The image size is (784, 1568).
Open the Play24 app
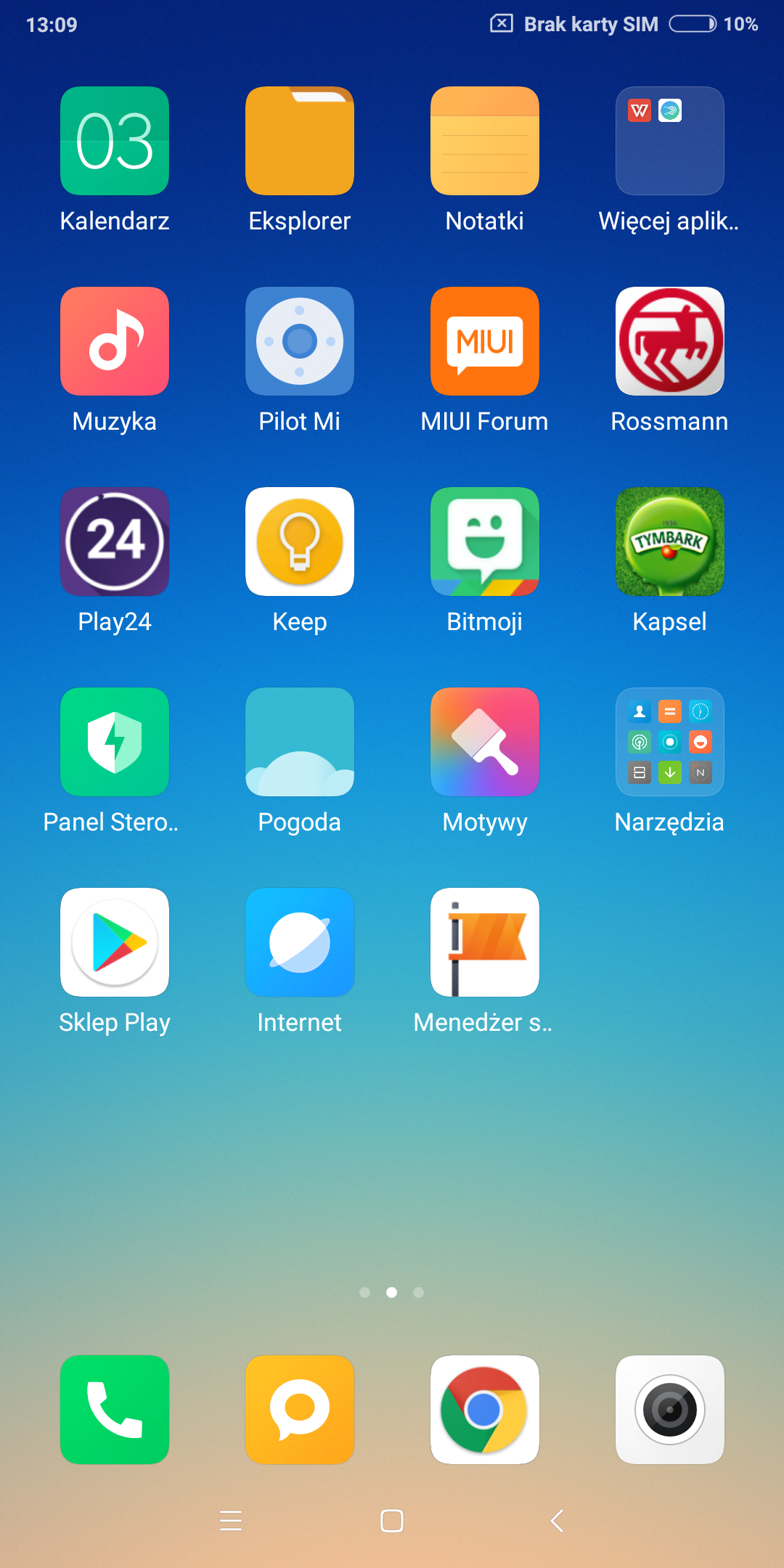pos(115,542)
